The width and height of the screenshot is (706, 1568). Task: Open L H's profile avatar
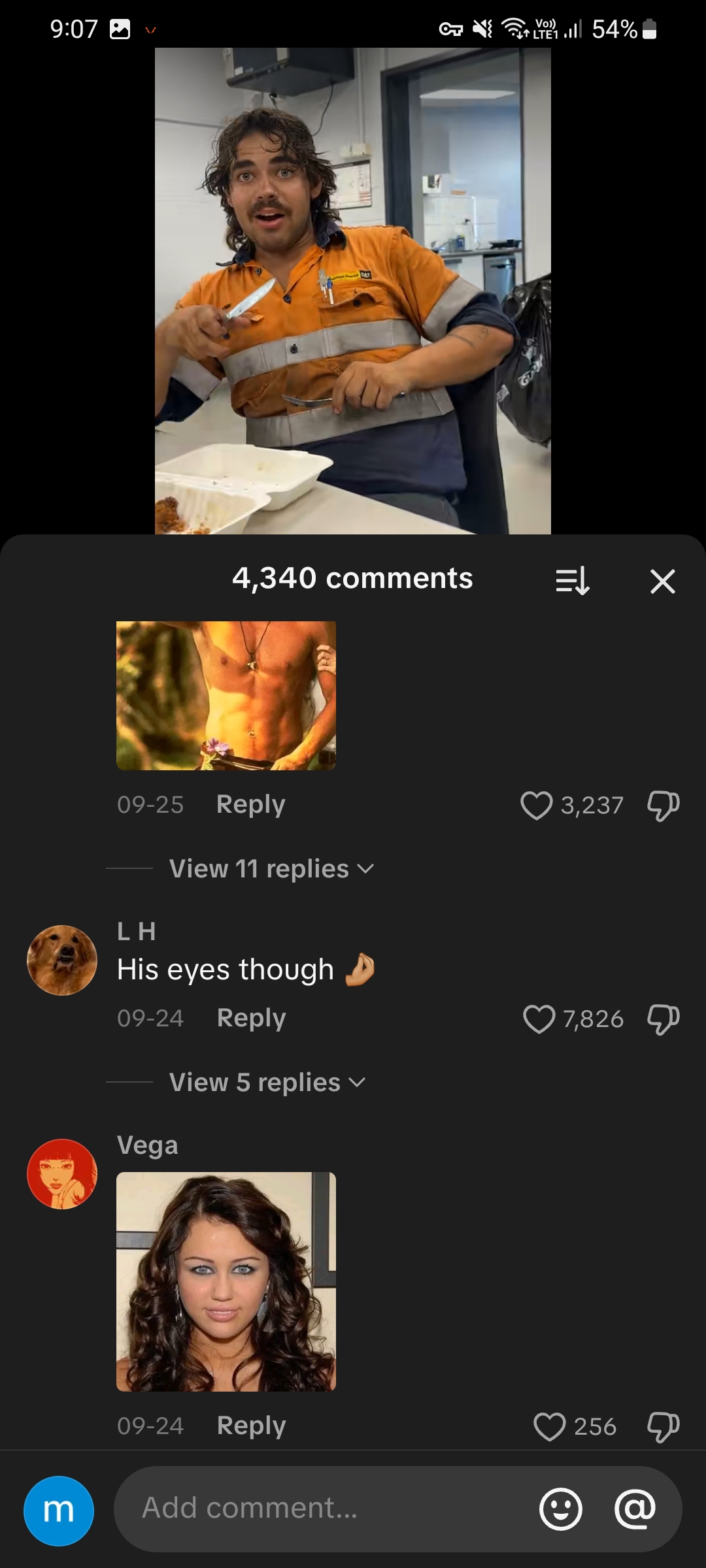coord(62,960)
